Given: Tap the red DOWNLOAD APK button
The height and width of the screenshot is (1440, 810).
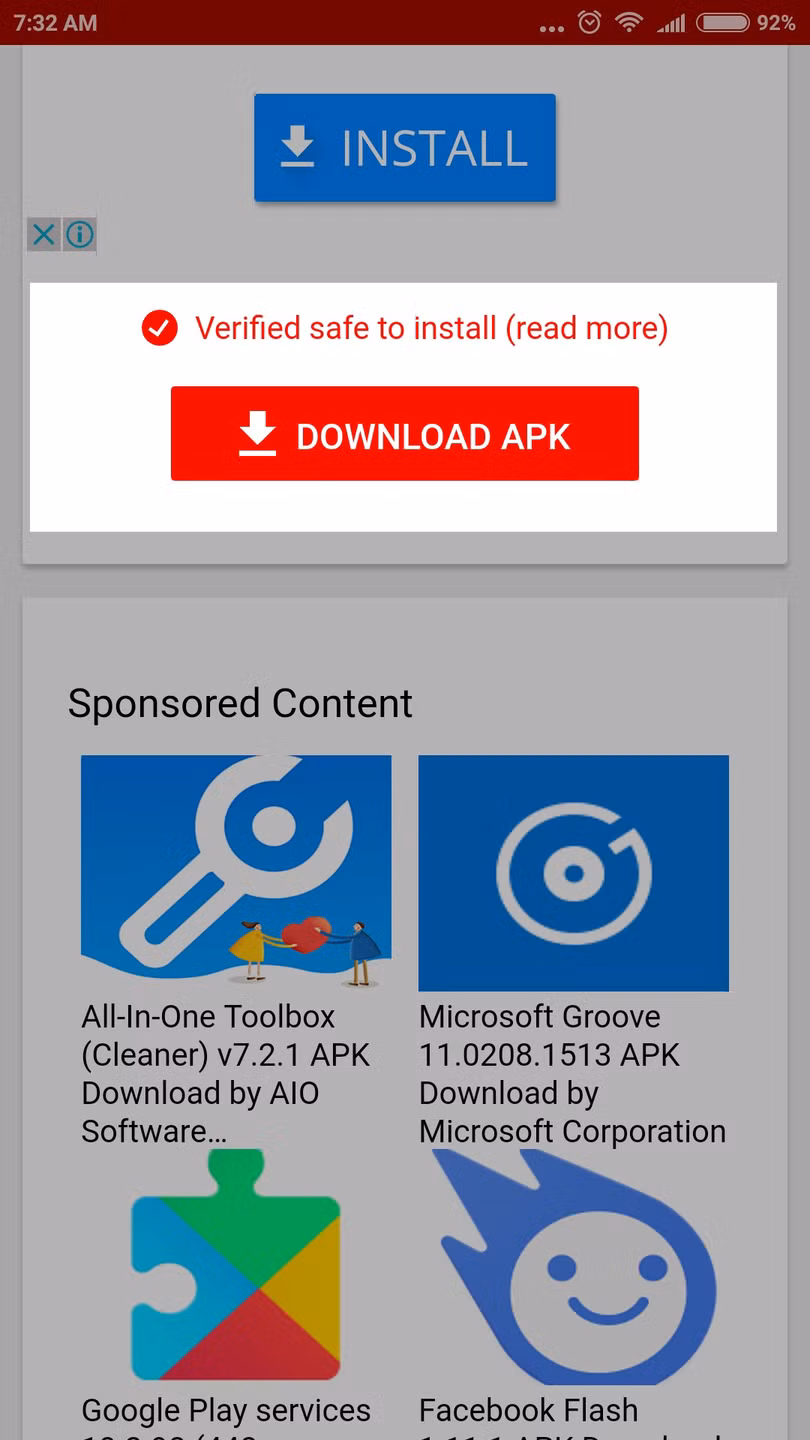Looking at the screenshot, I should (x=404, y=434).
